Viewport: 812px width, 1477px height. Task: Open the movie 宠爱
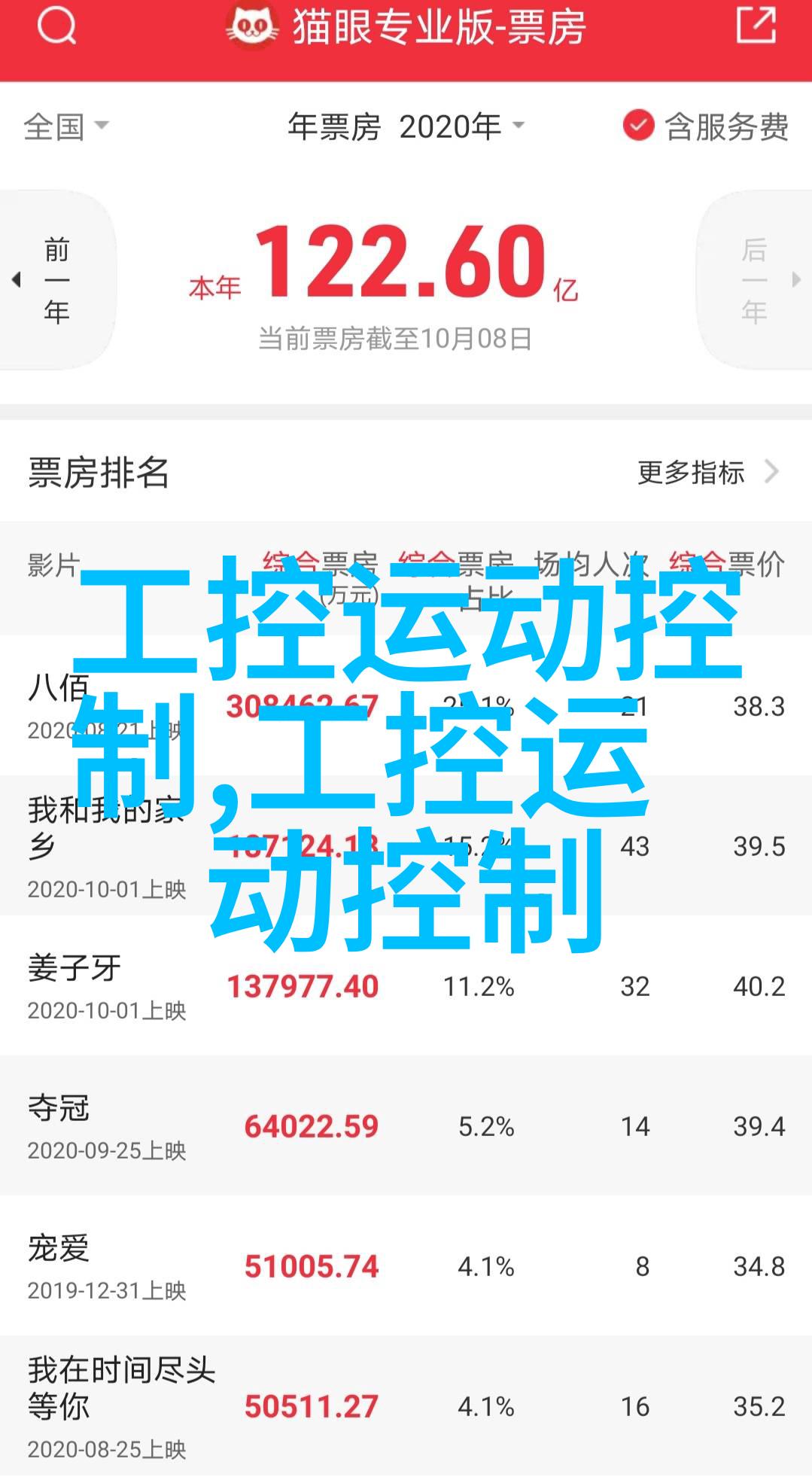(x=406, y=1265)
